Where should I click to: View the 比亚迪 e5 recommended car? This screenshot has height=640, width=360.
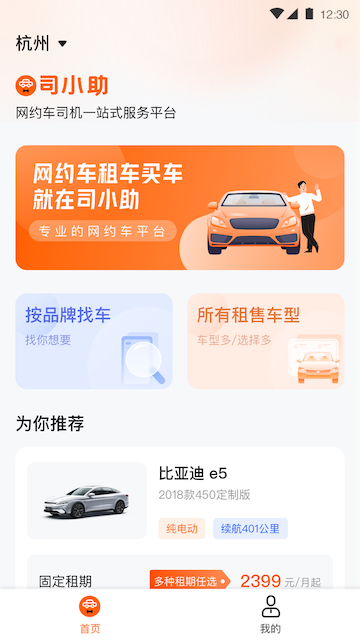180,500
